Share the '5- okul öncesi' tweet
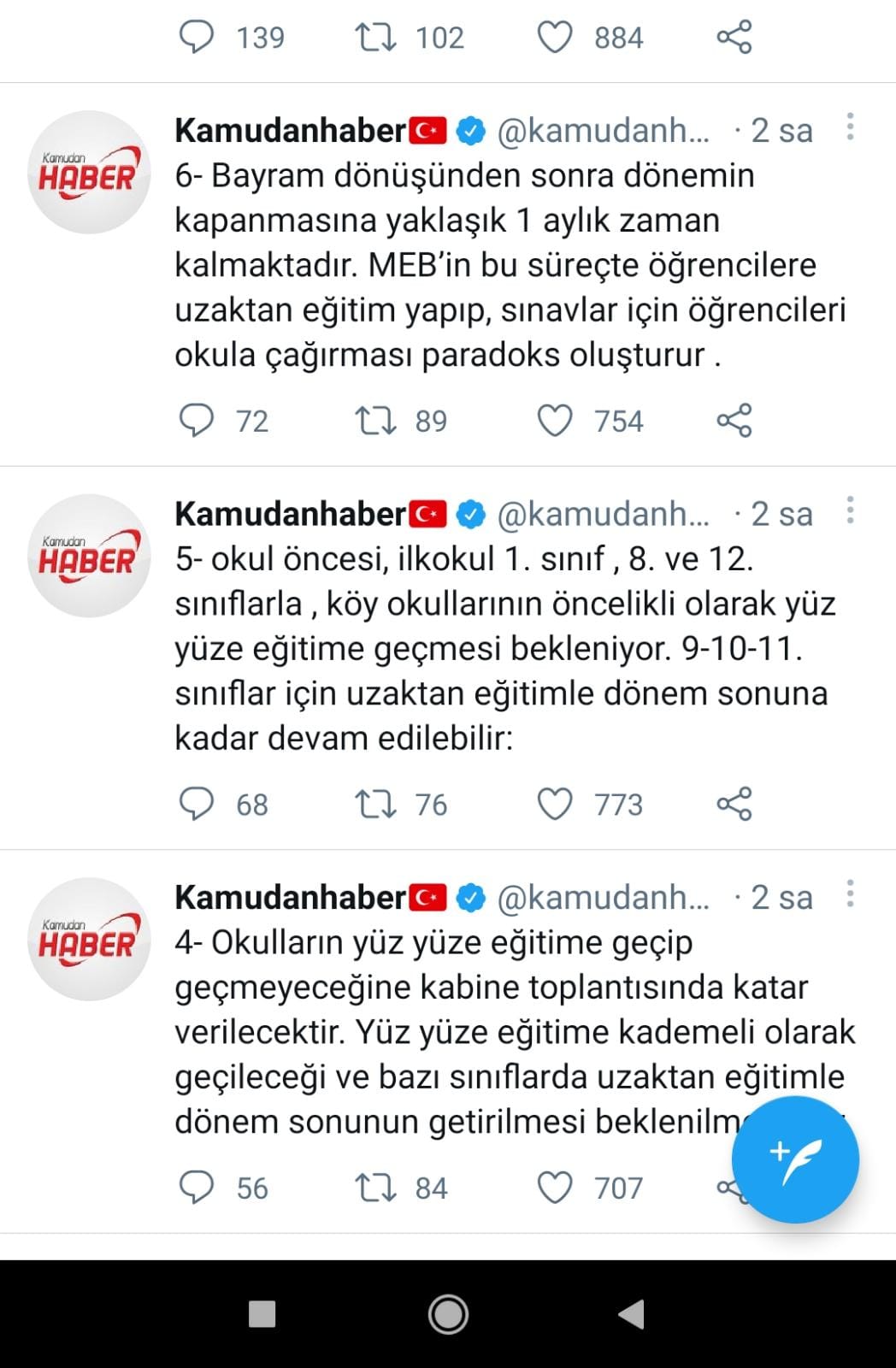 click(x=734, y=805)
